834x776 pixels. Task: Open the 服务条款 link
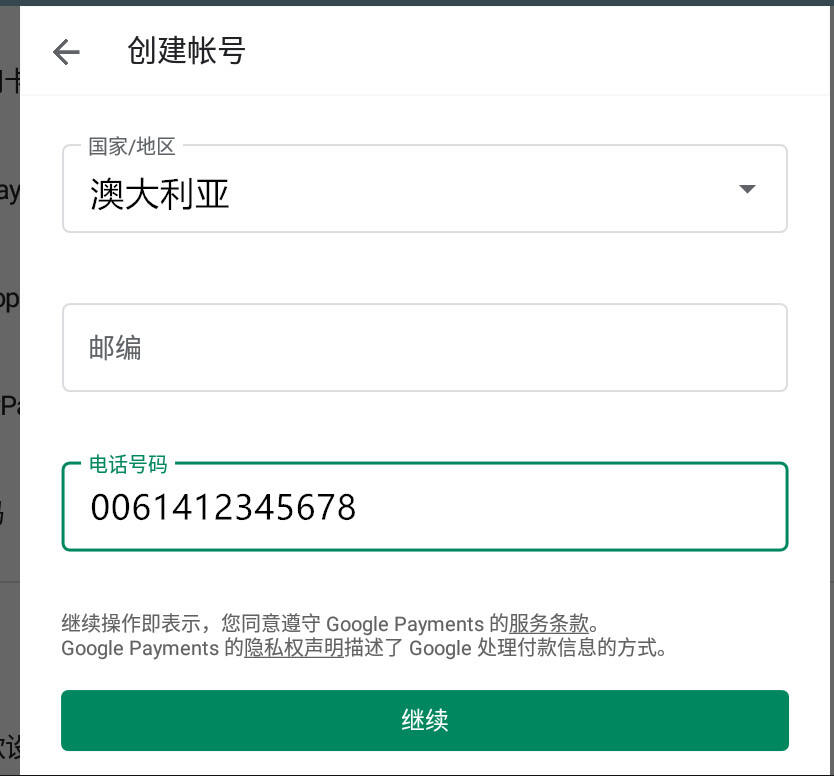click(548, 625)
